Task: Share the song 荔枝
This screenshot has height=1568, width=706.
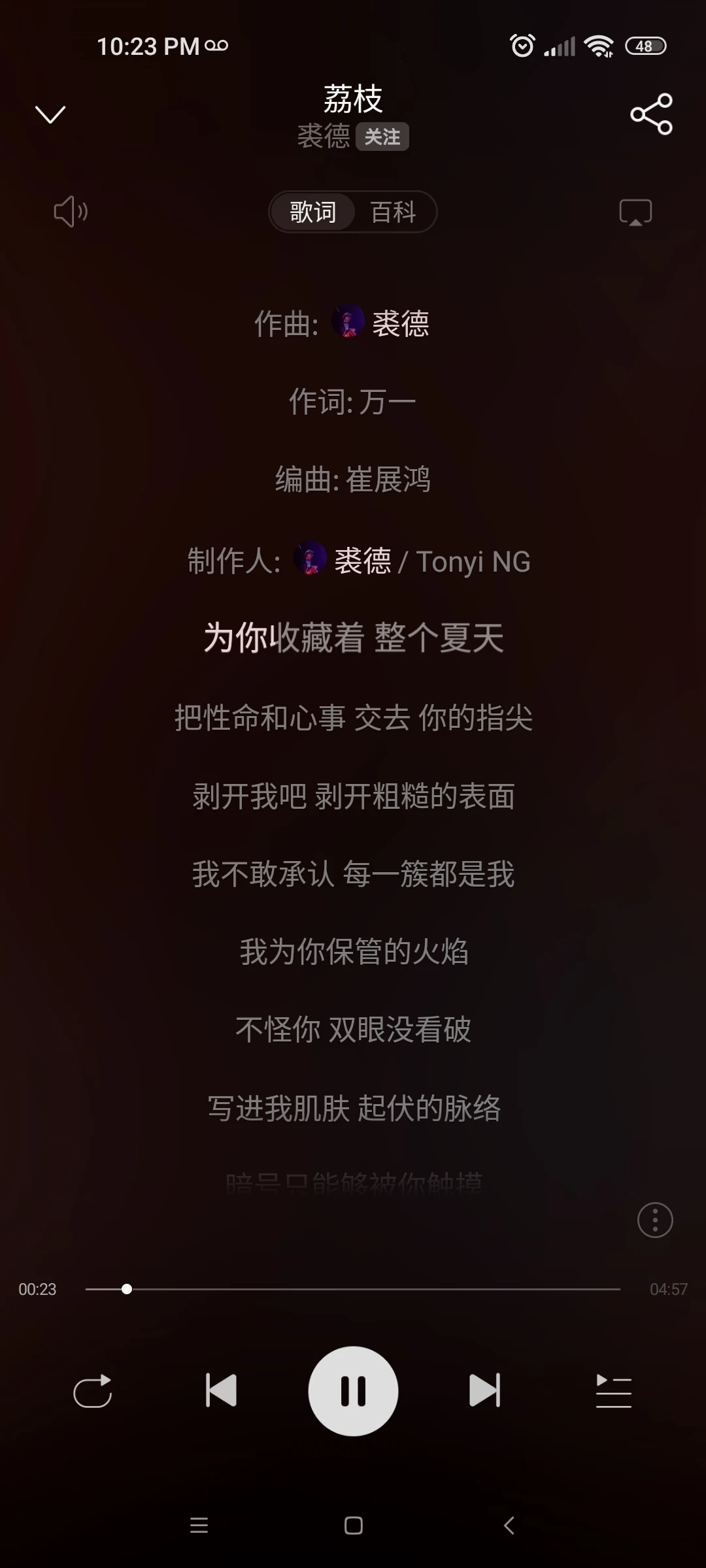Action: point(651,114)
